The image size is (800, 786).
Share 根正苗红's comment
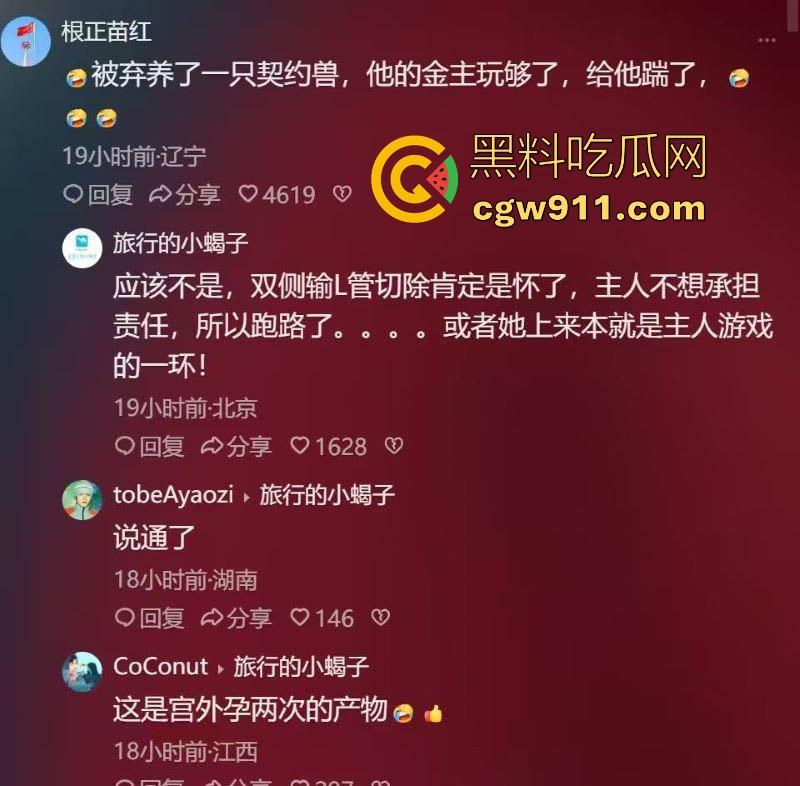pos(185,195)
